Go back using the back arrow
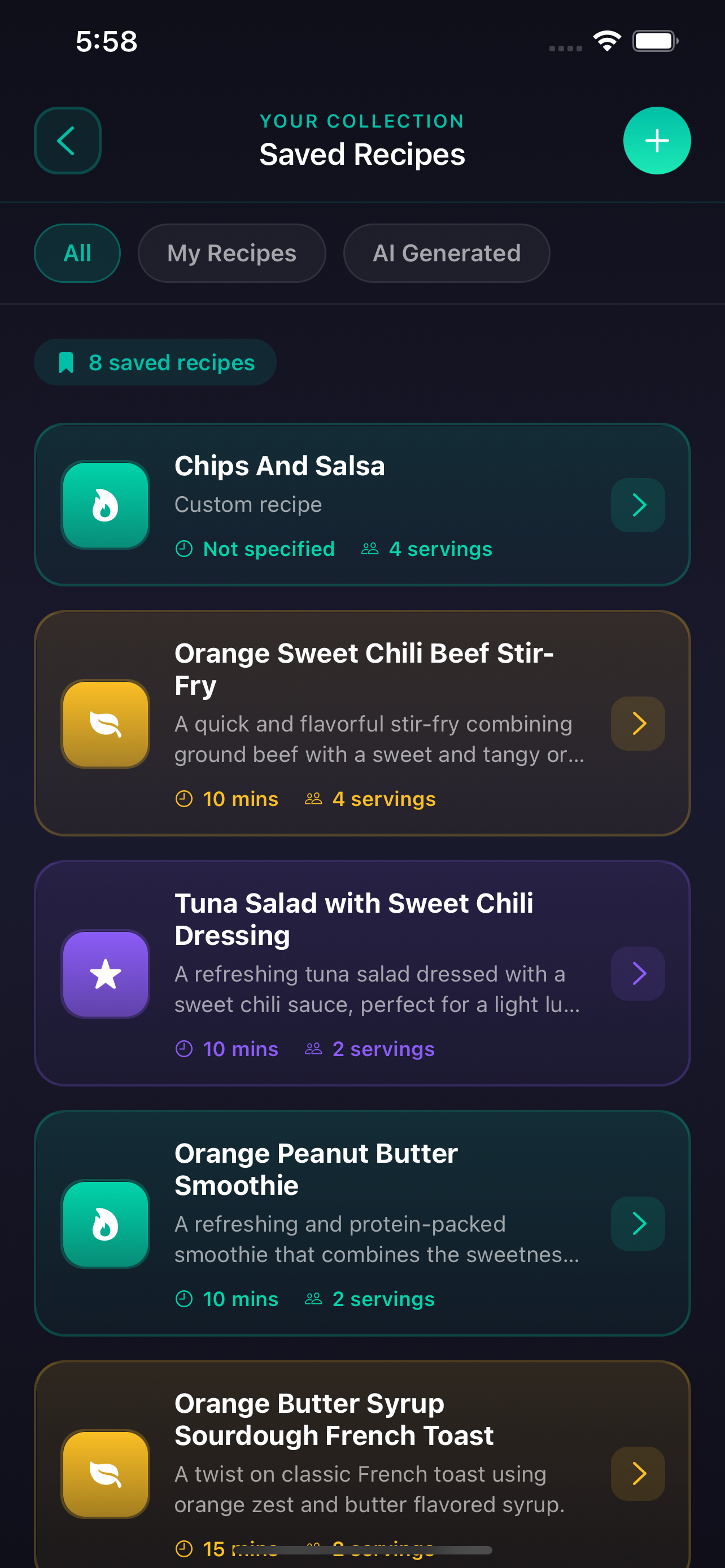The width and height of the screenshot is (725, 1568). pos(67,141)
